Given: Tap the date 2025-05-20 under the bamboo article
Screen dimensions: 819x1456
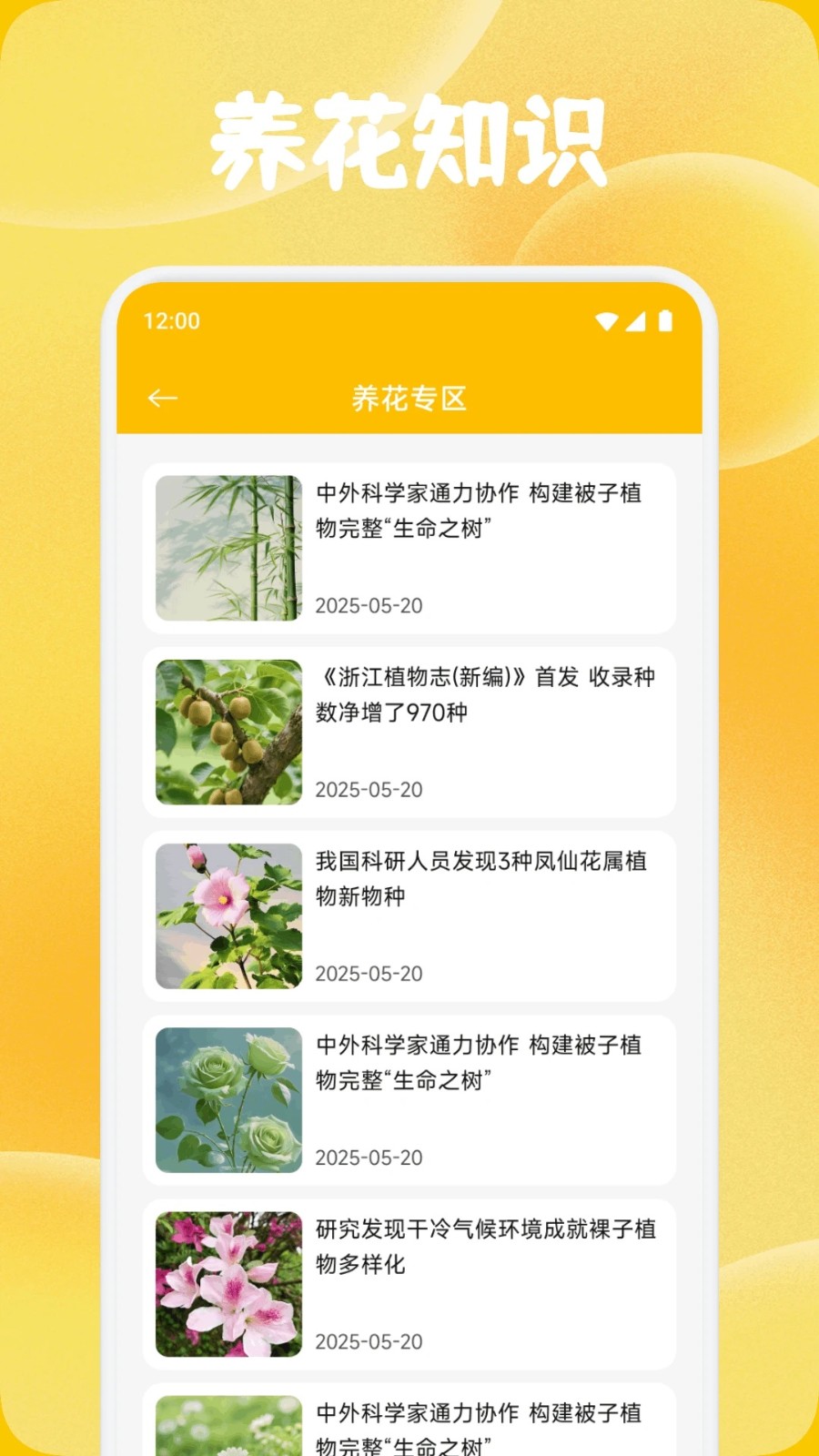Looking at the screenshot, I should tap(369, 605).
